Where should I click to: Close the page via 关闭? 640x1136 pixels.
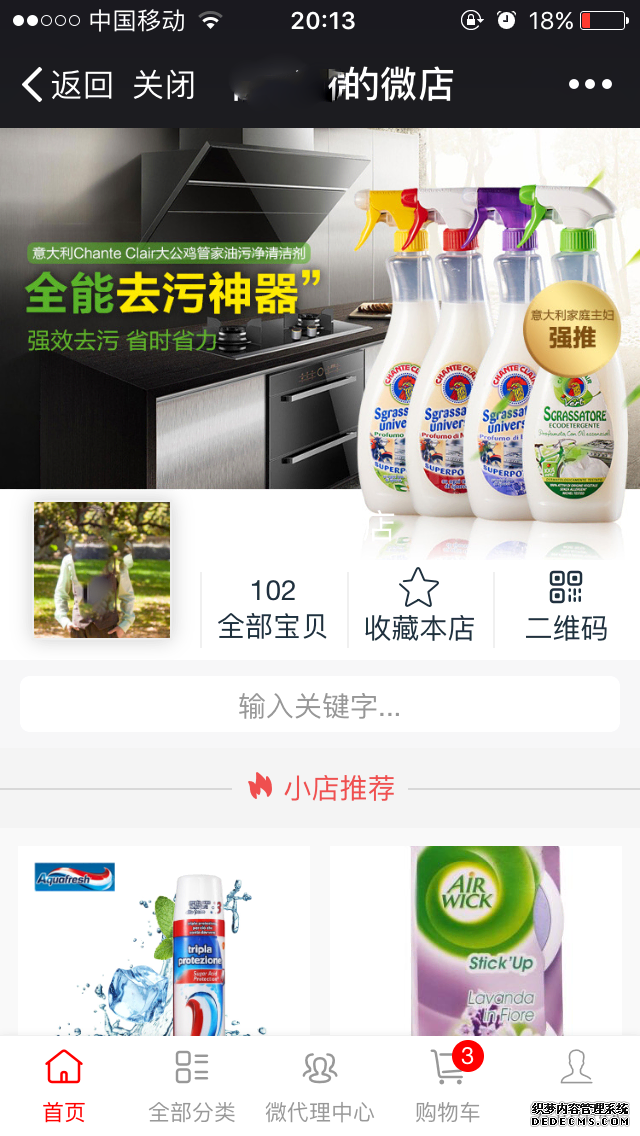164,85
